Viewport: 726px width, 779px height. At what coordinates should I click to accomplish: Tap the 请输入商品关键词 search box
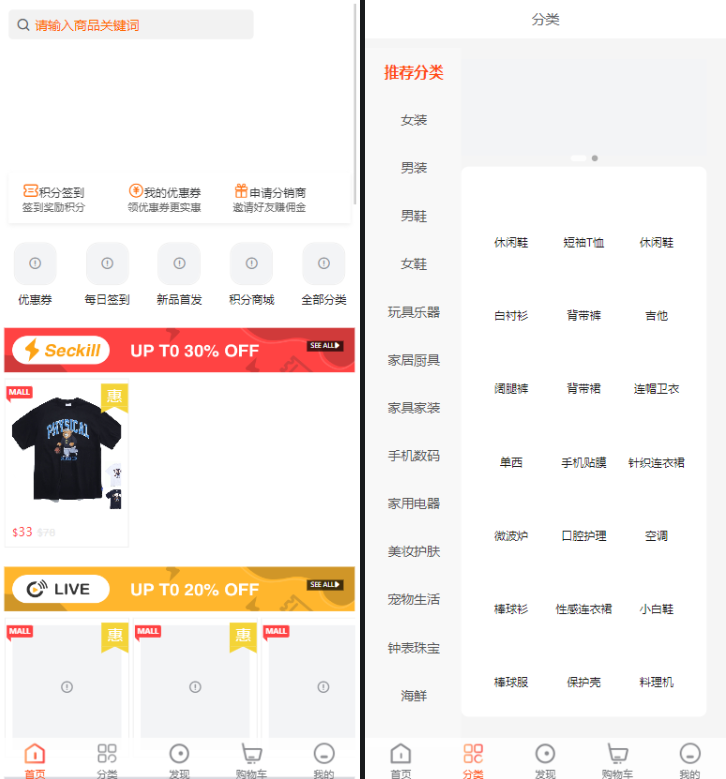(x=130, y=25)
